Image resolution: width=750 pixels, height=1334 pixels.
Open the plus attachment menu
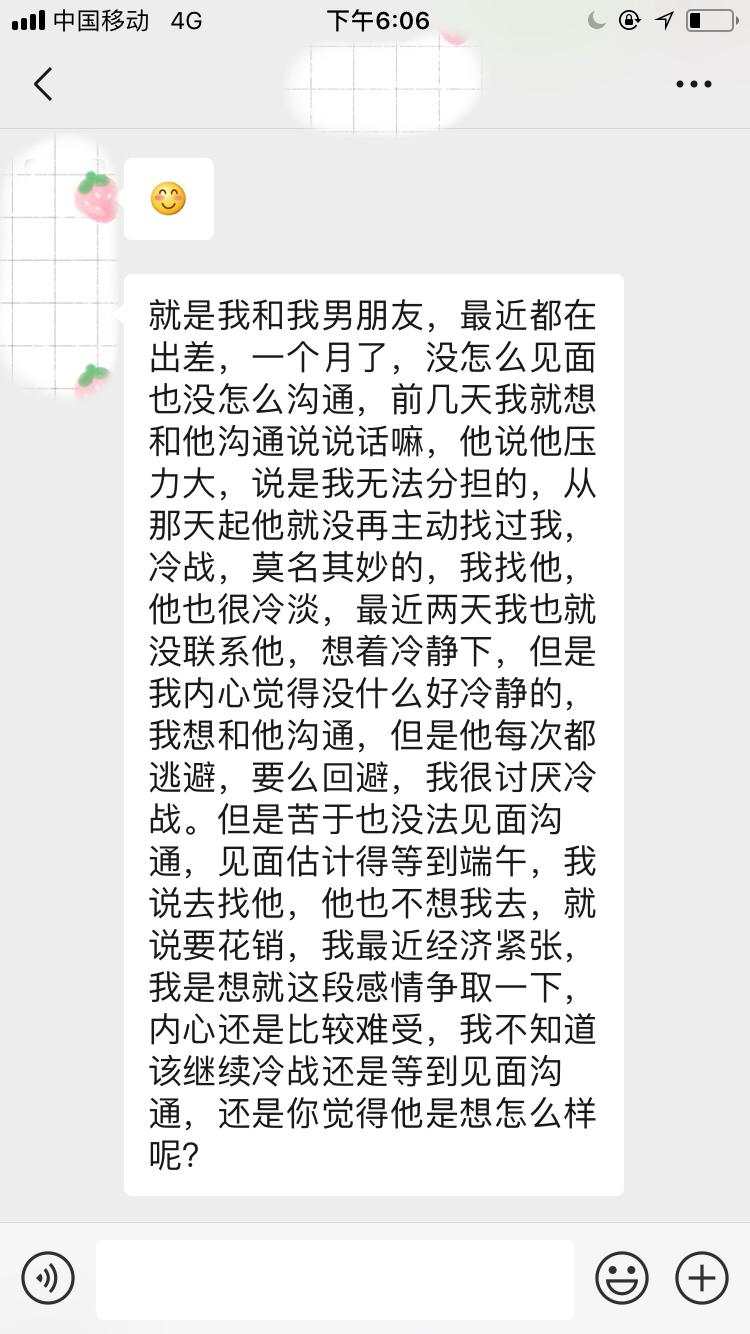701,1278
